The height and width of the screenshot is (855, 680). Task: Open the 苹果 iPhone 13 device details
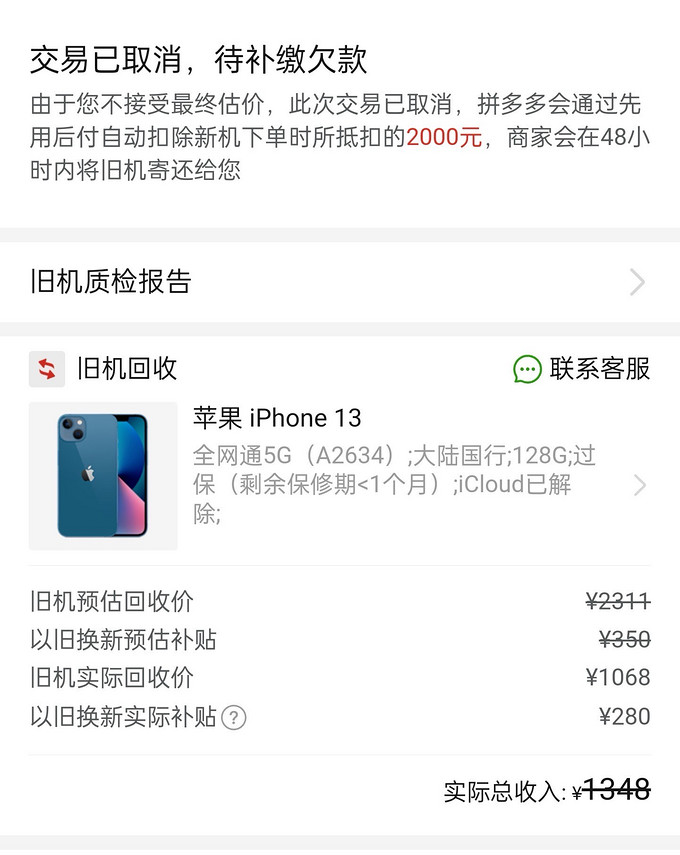(x=400, y=475)
